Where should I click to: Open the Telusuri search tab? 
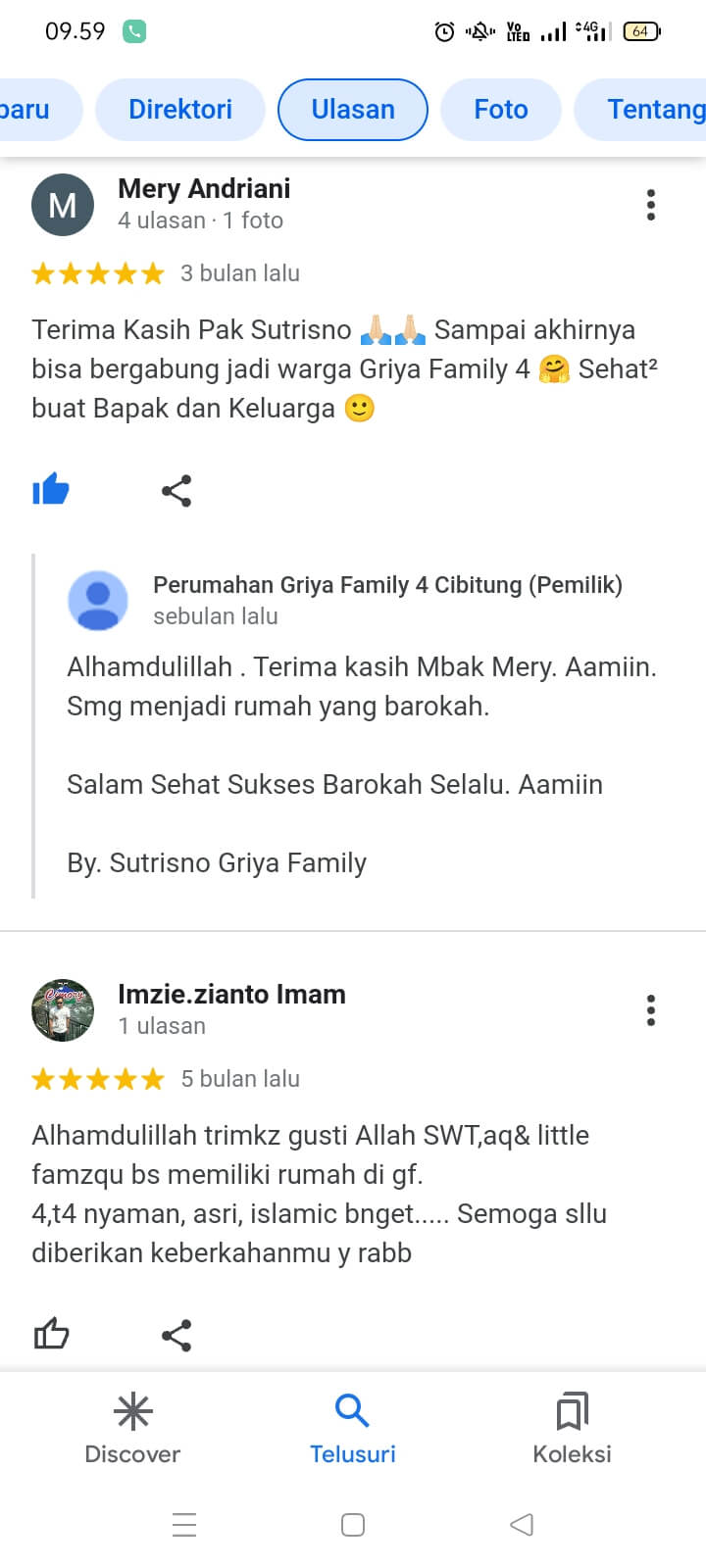(x=352, y=1429)
